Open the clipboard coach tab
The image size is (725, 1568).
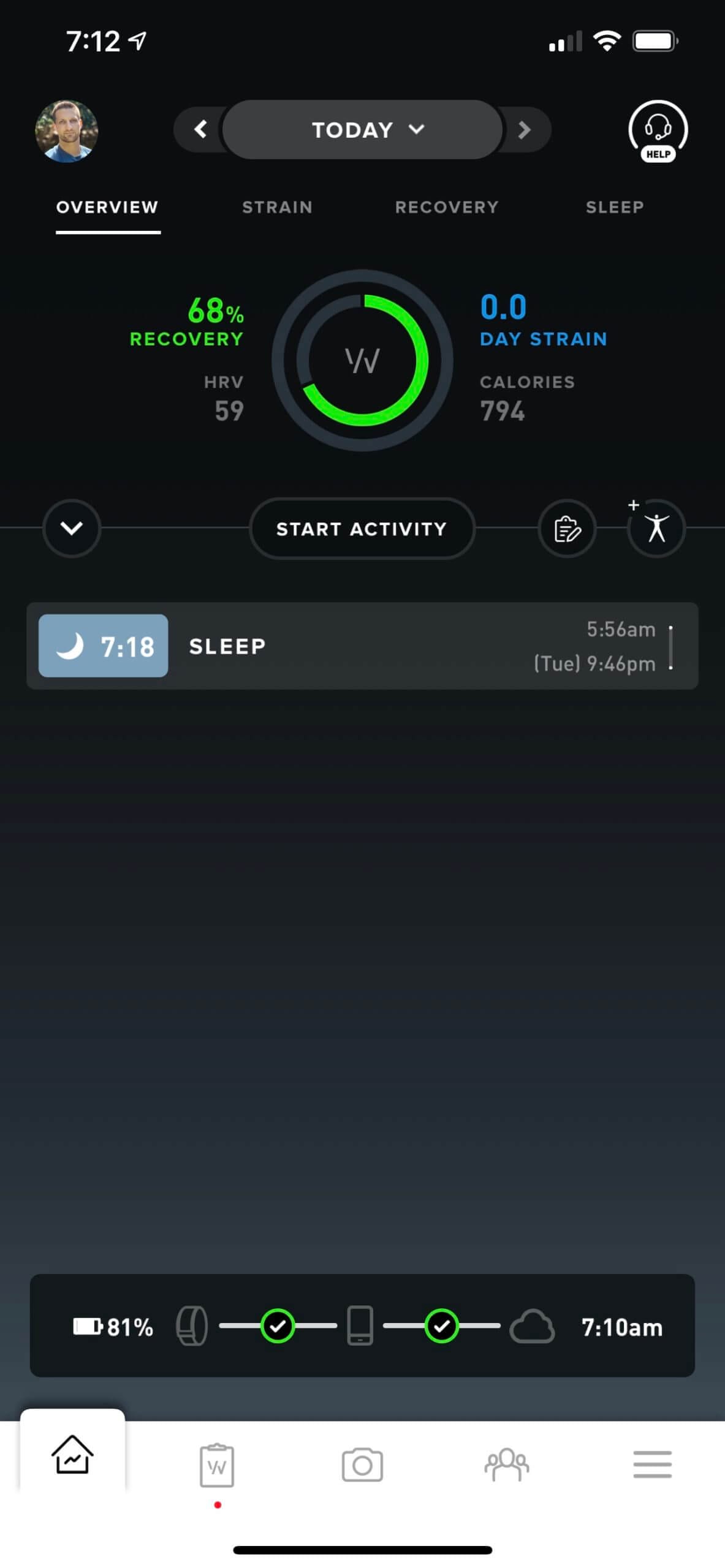point(217,1465)
